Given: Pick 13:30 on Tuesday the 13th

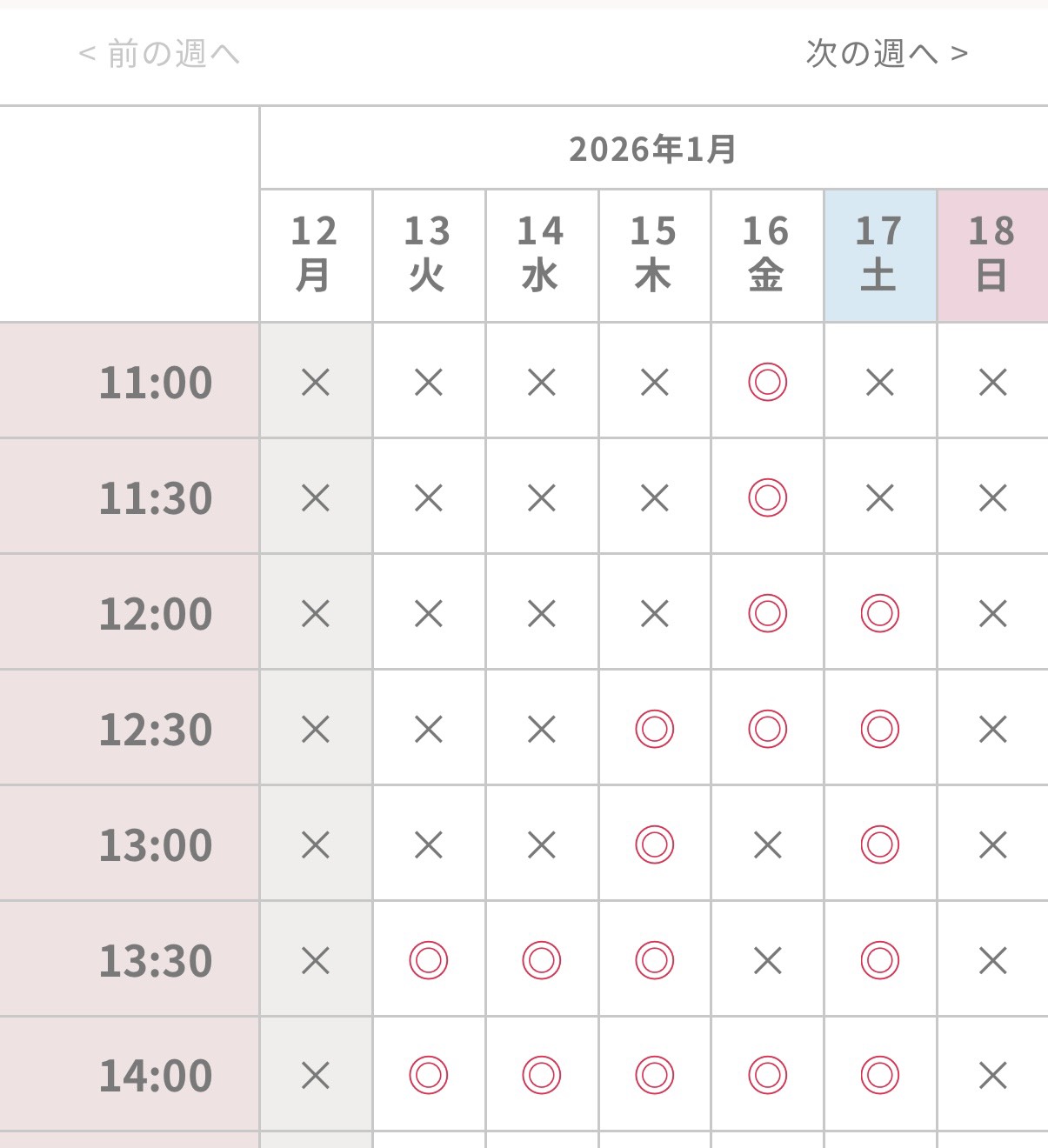Looking at the screenshot, I should (428, 960).
